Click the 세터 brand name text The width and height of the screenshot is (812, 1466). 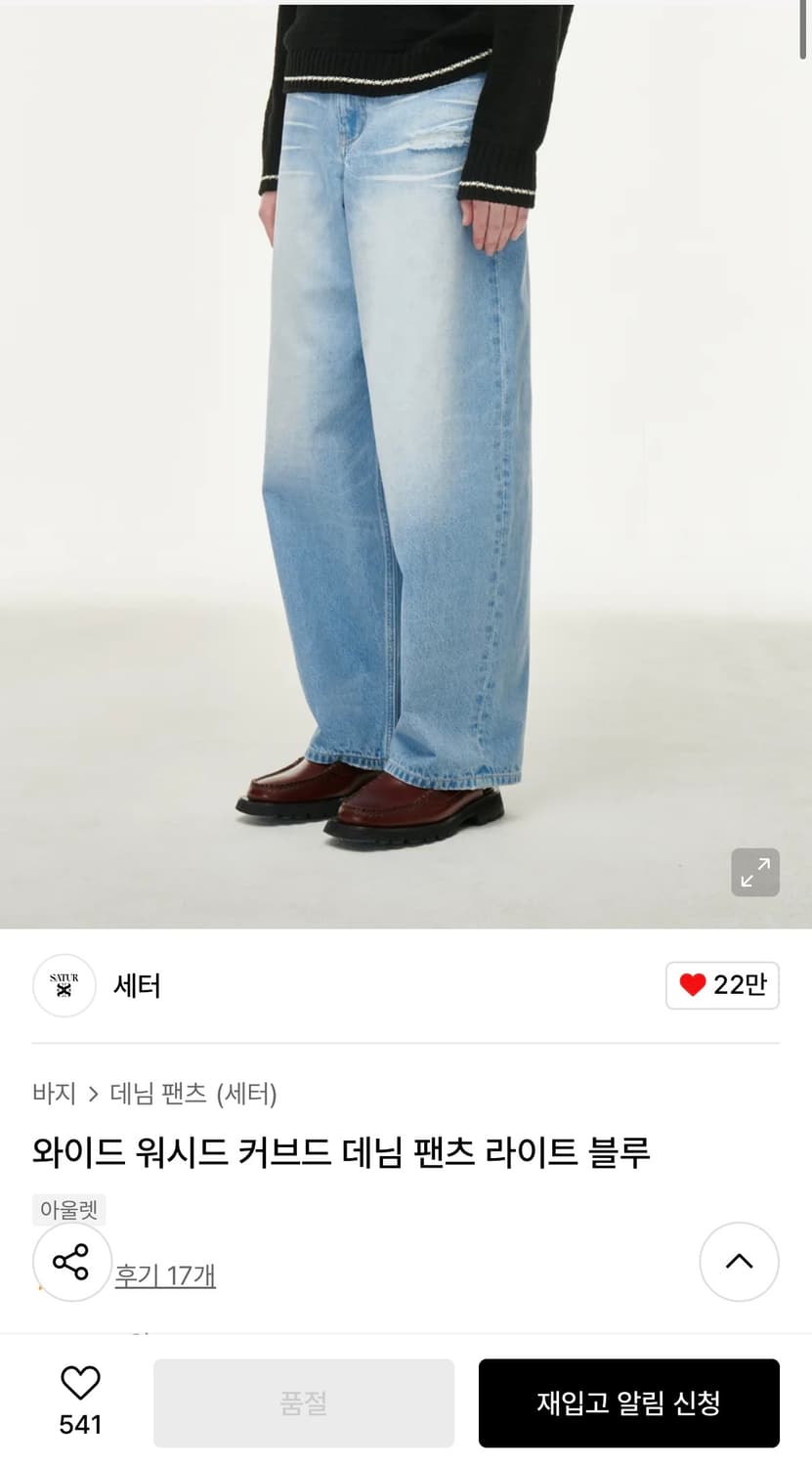coord(137,985)
